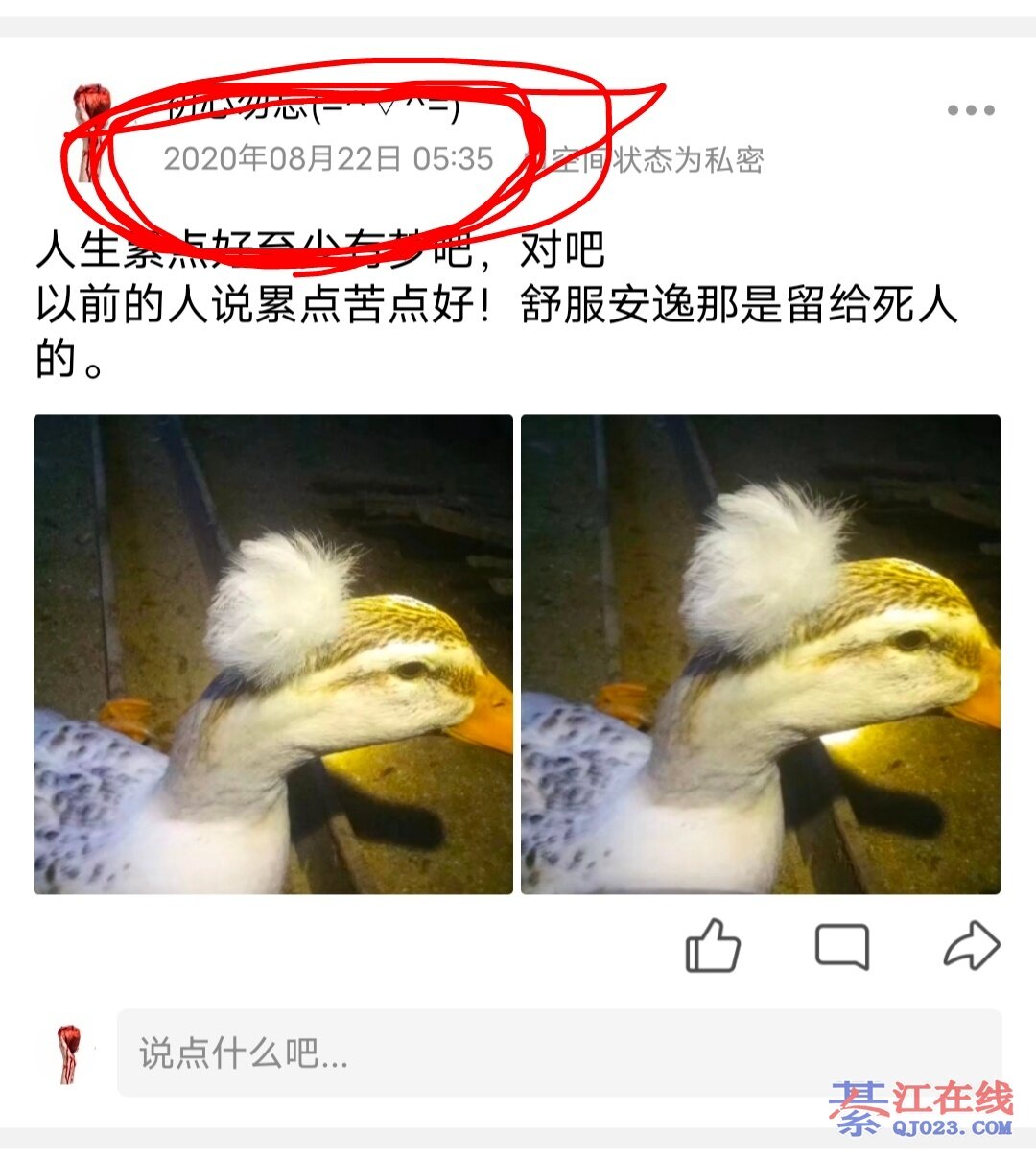Like this post with the thumbs-up
Image resolution: width=1036 pixels, height=1159 pixels.
(x=713, y=946)
